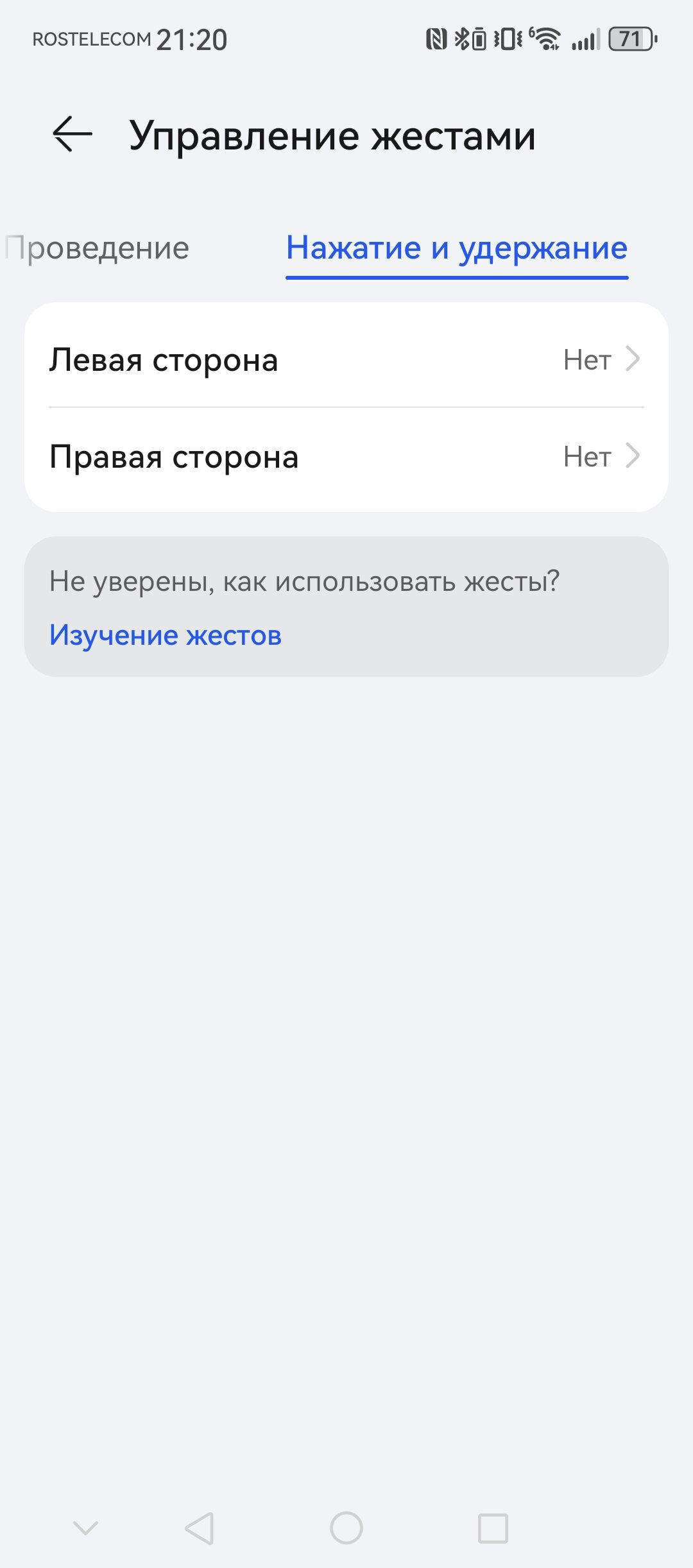Select the Нажатие и удержание tab

click(456, 248)
